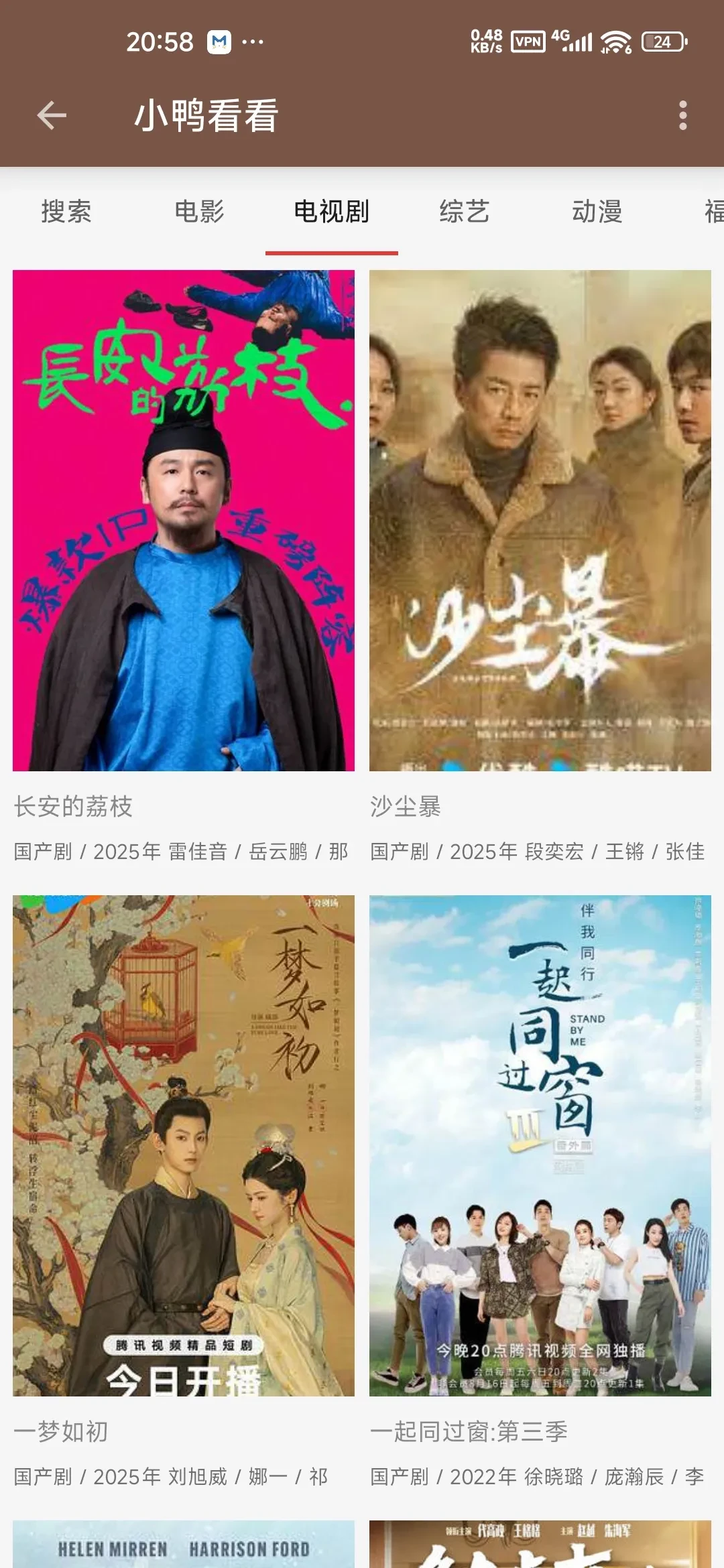Switch to the 搜索 tab
The height and width of the screenshot is (1568, 724).
66,212
